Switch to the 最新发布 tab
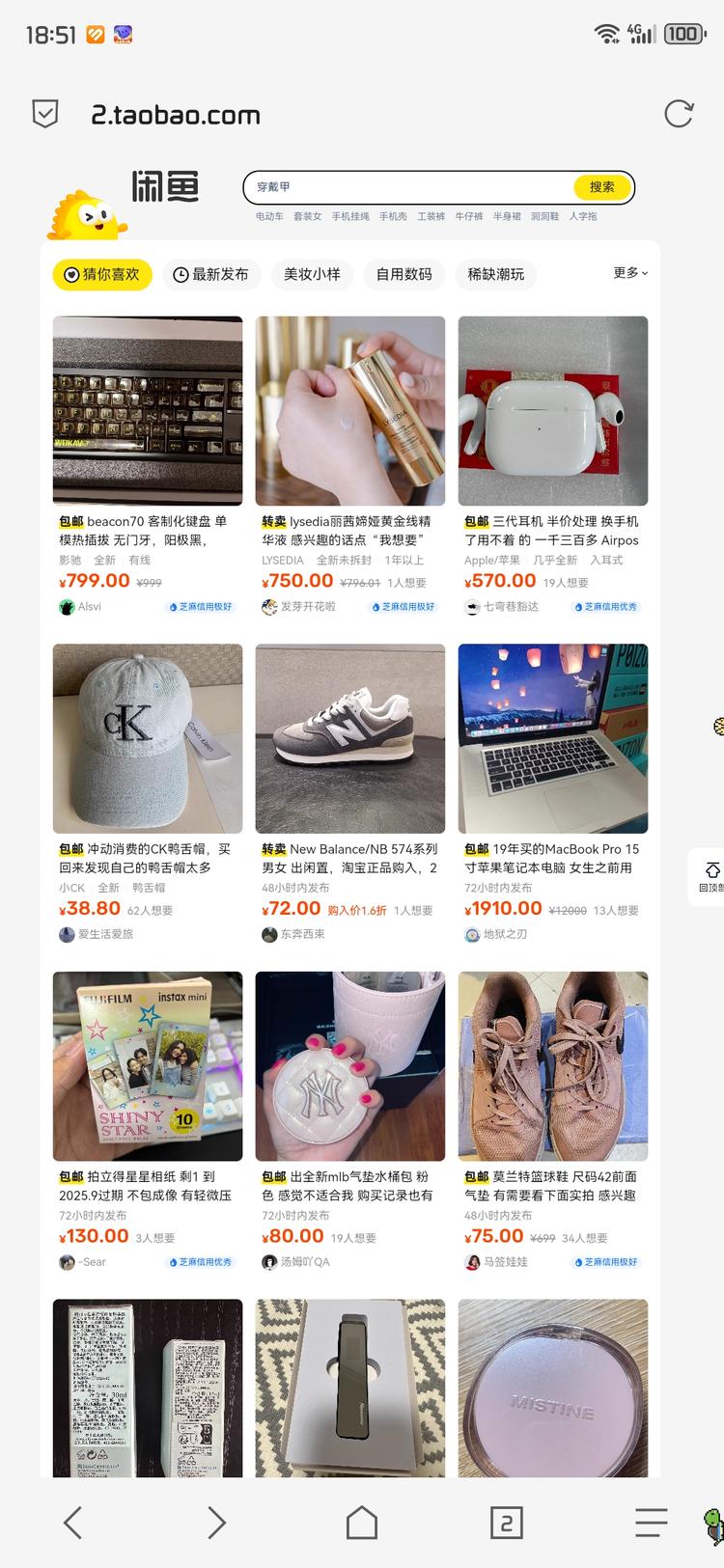This screenshot has height=1568, width=724. click(x=210, y=274)
